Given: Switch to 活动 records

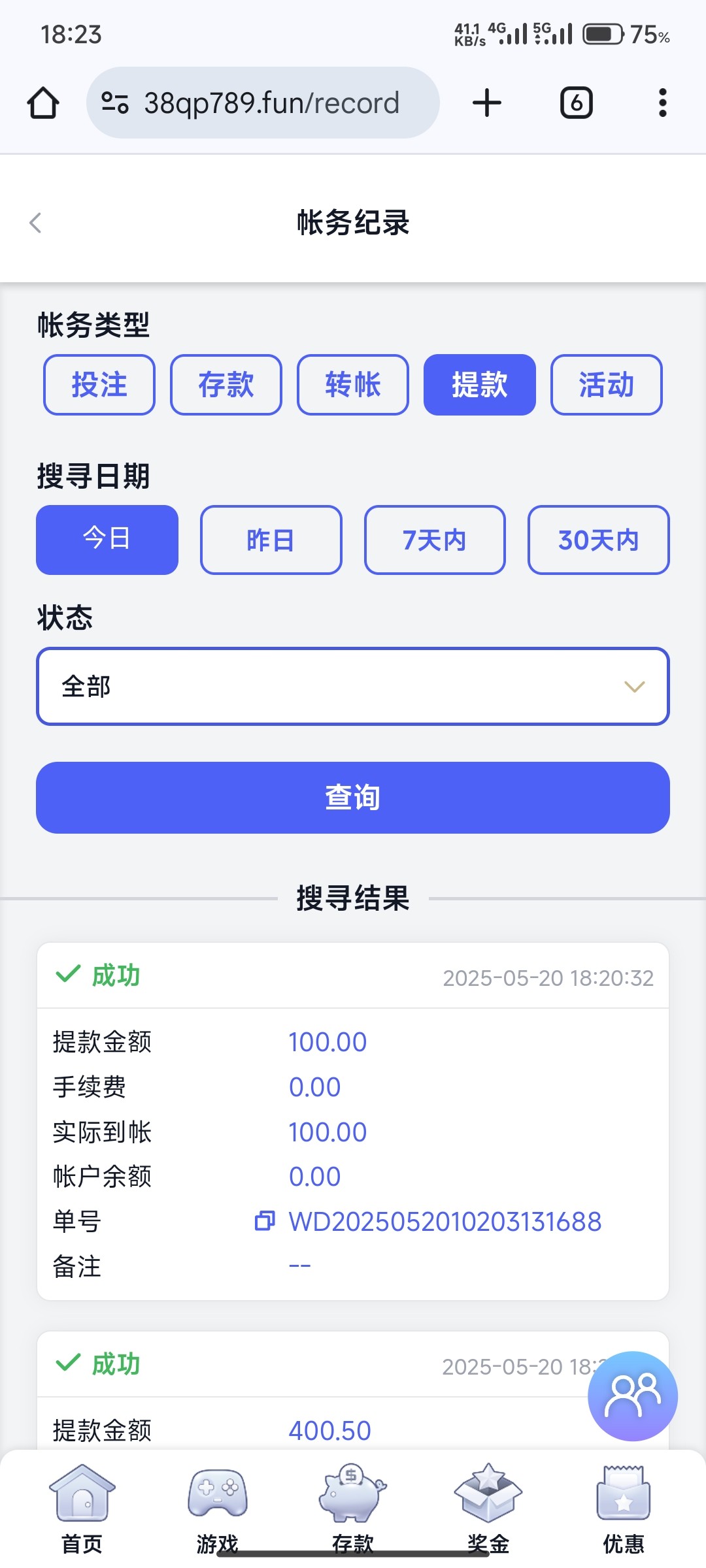Looking at the screenshot, I should coord(607,385).
